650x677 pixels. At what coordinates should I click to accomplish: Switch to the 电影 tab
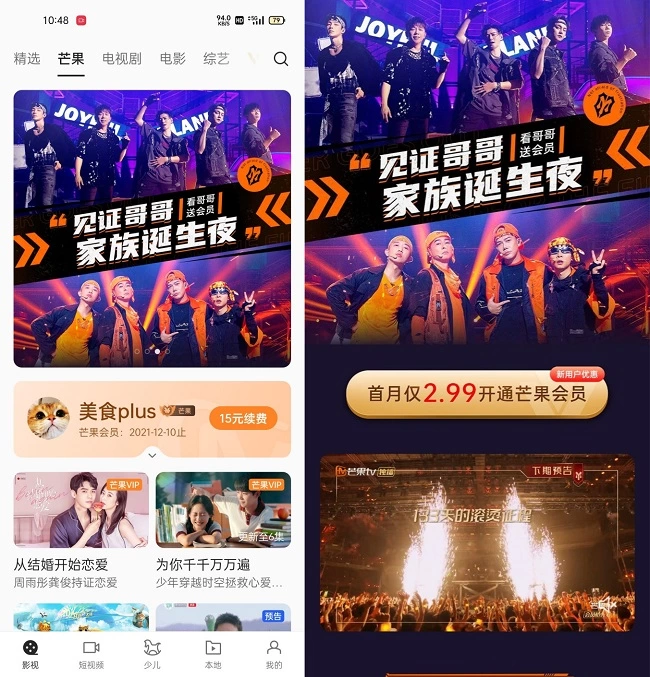173,59
